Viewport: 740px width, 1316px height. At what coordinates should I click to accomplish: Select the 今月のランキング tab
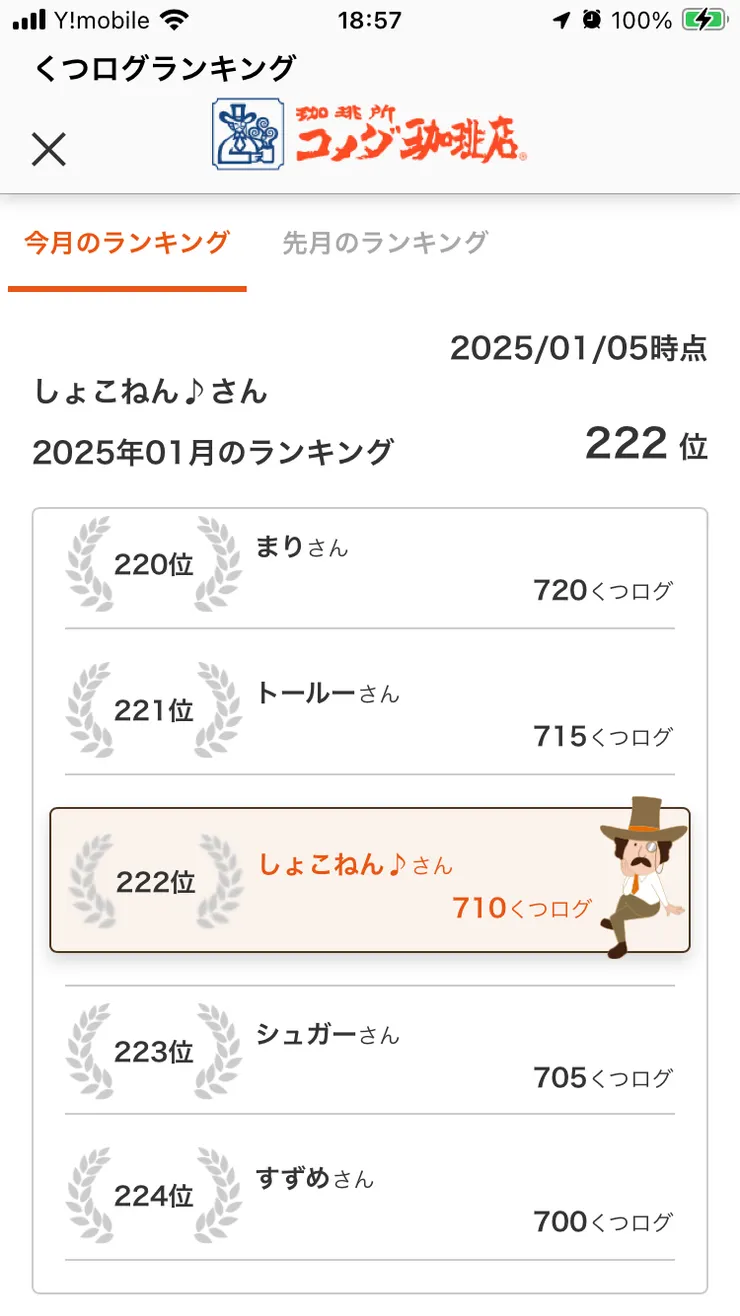point(127,242)
